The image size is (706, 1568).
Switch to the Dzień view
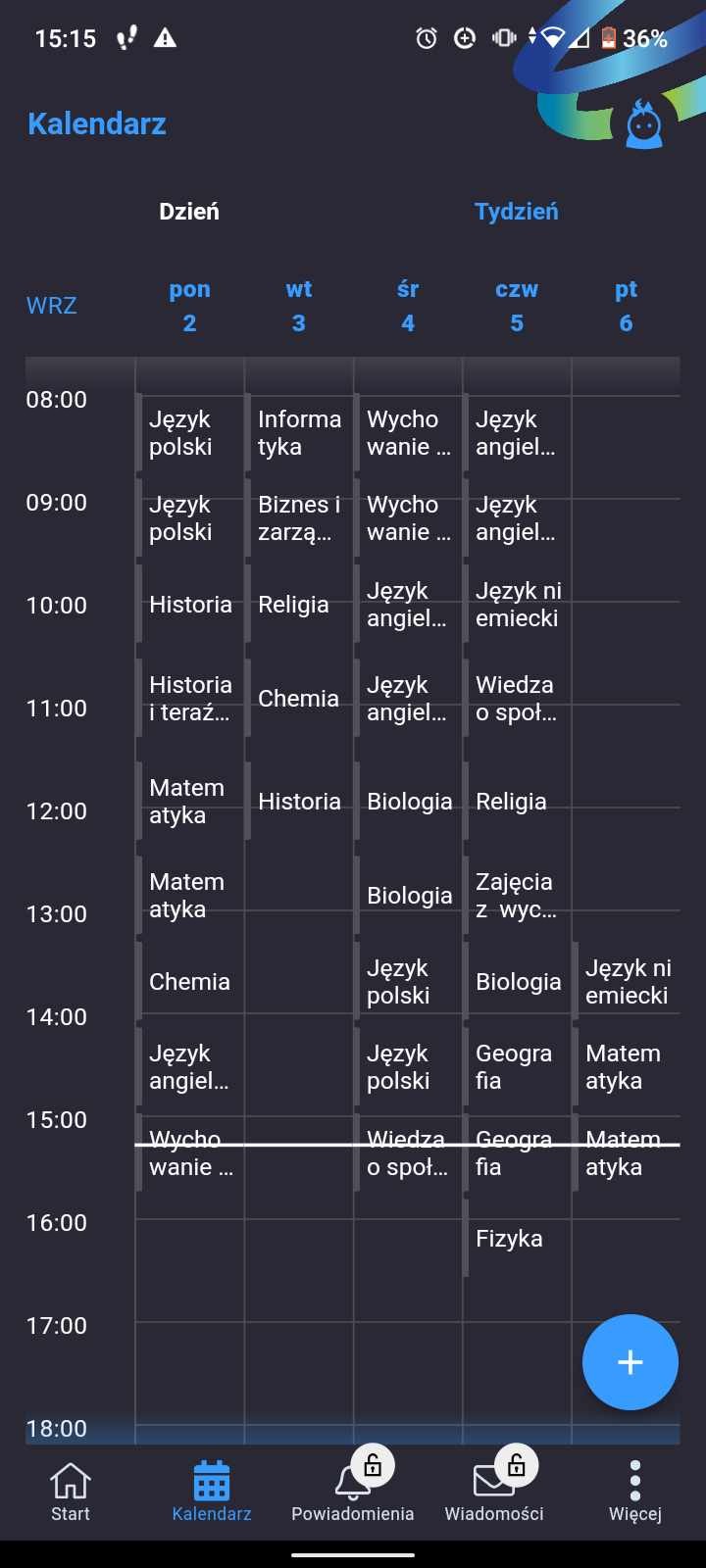(x=189, y=212)
